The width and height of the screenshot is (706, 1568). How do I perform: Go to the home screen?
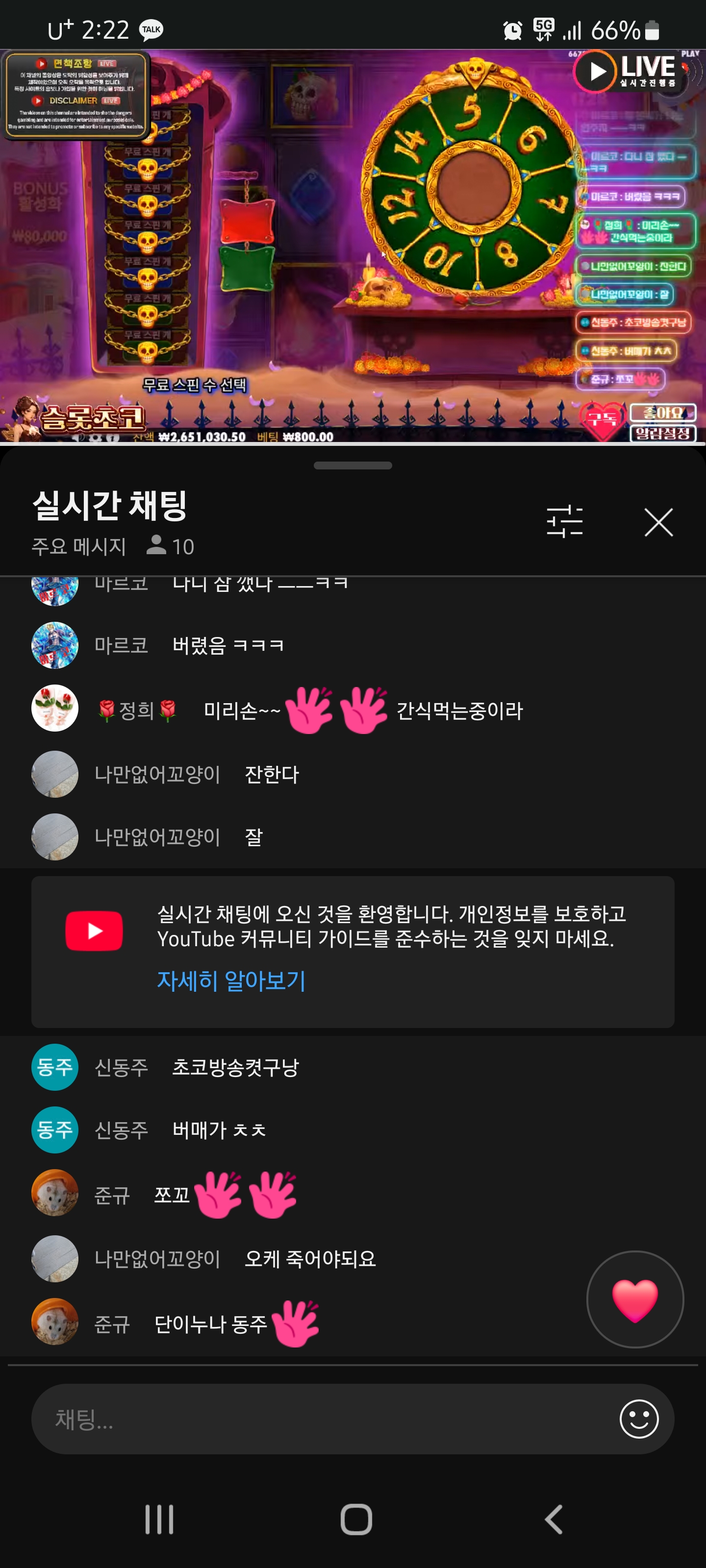pos(356,1520)
